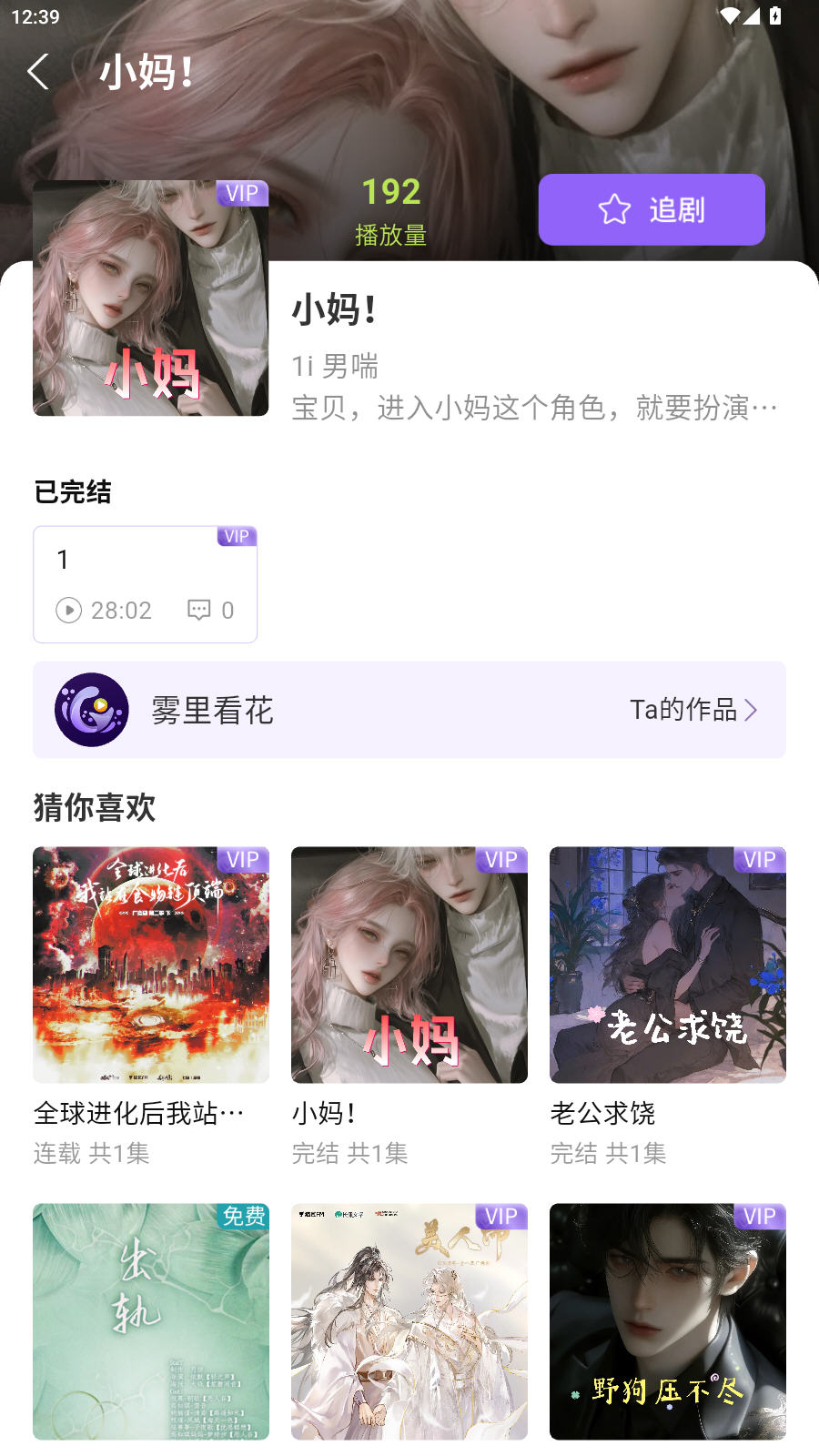Click the back arrow at top left
This screenshot has width=819, height=1456.
click(x=38, y=71)
